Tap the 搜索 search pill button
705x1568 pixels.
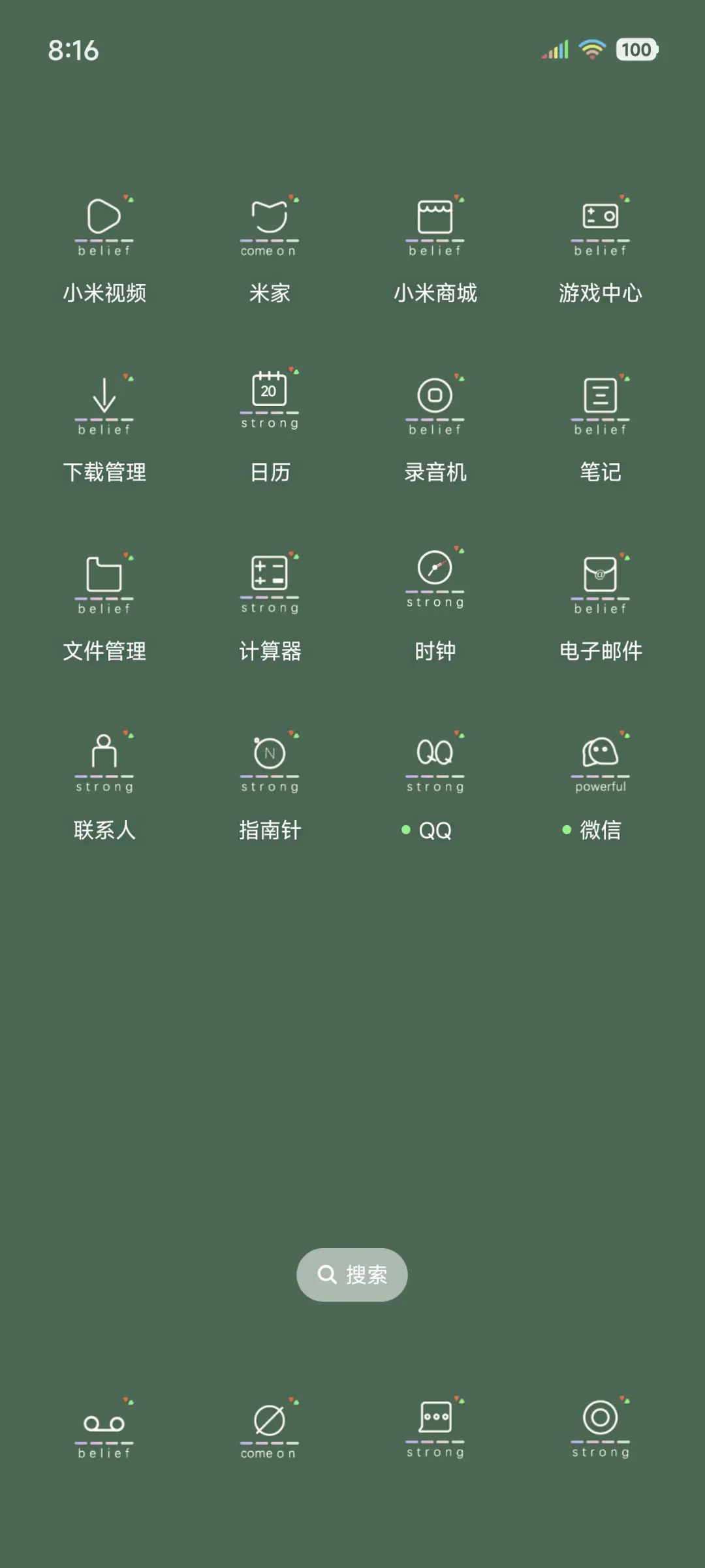click(x=352, y=1274)
